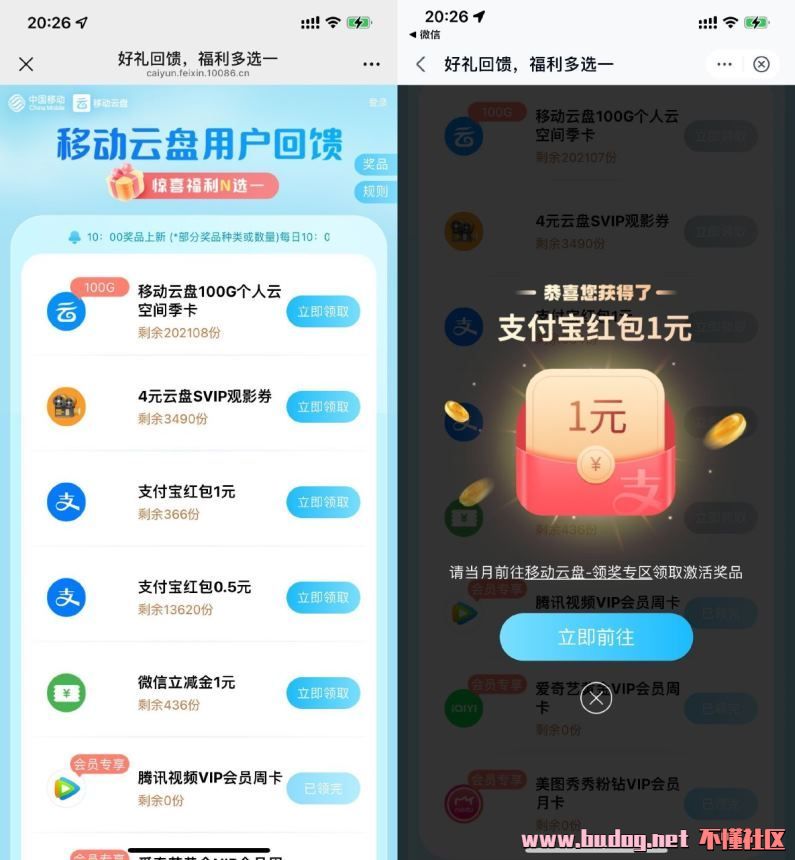Image resolution: width=795 pixels, height=860 pixels.
Task: Tap 立即前往 in the prize dialog
Action: (596, 637)
